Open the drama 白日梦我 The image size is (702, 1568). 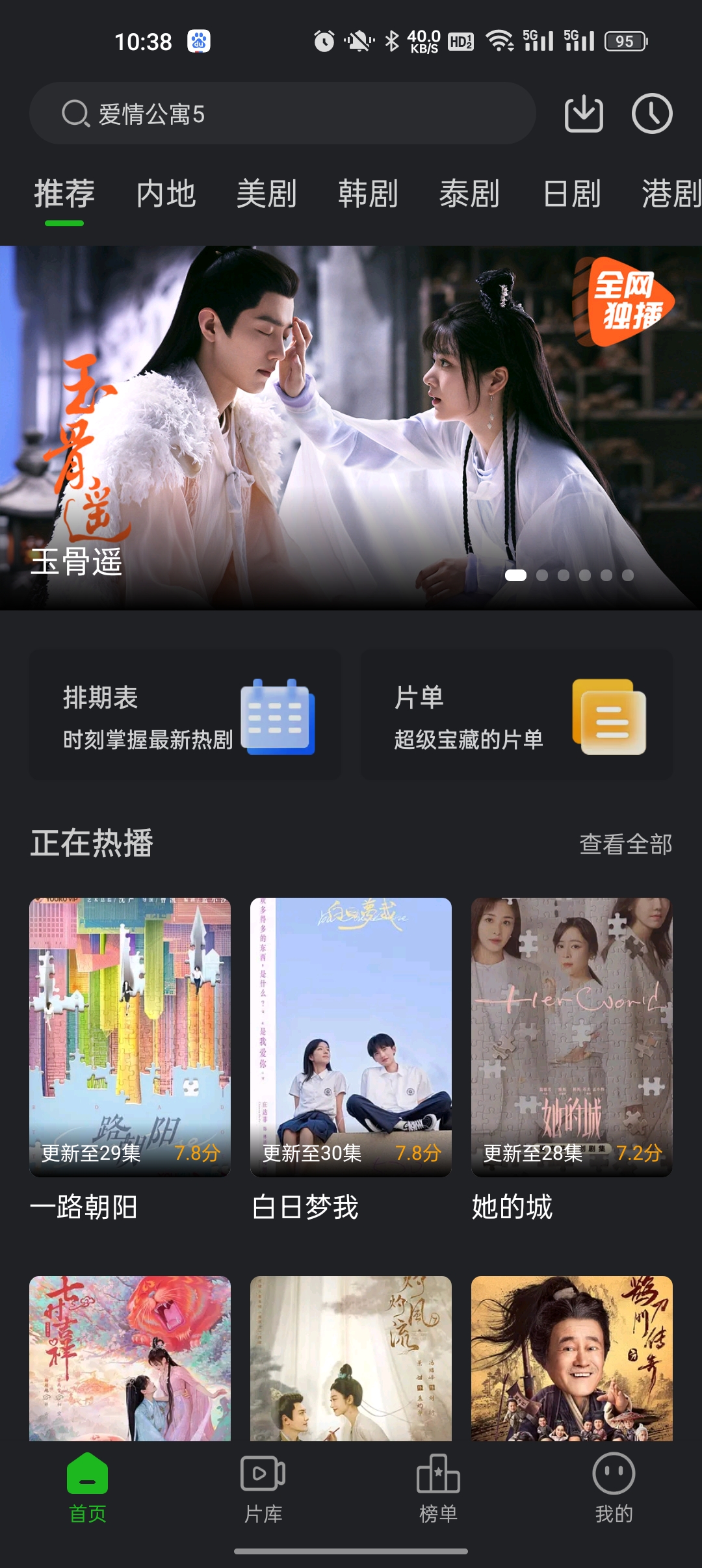coord(351,1037)
